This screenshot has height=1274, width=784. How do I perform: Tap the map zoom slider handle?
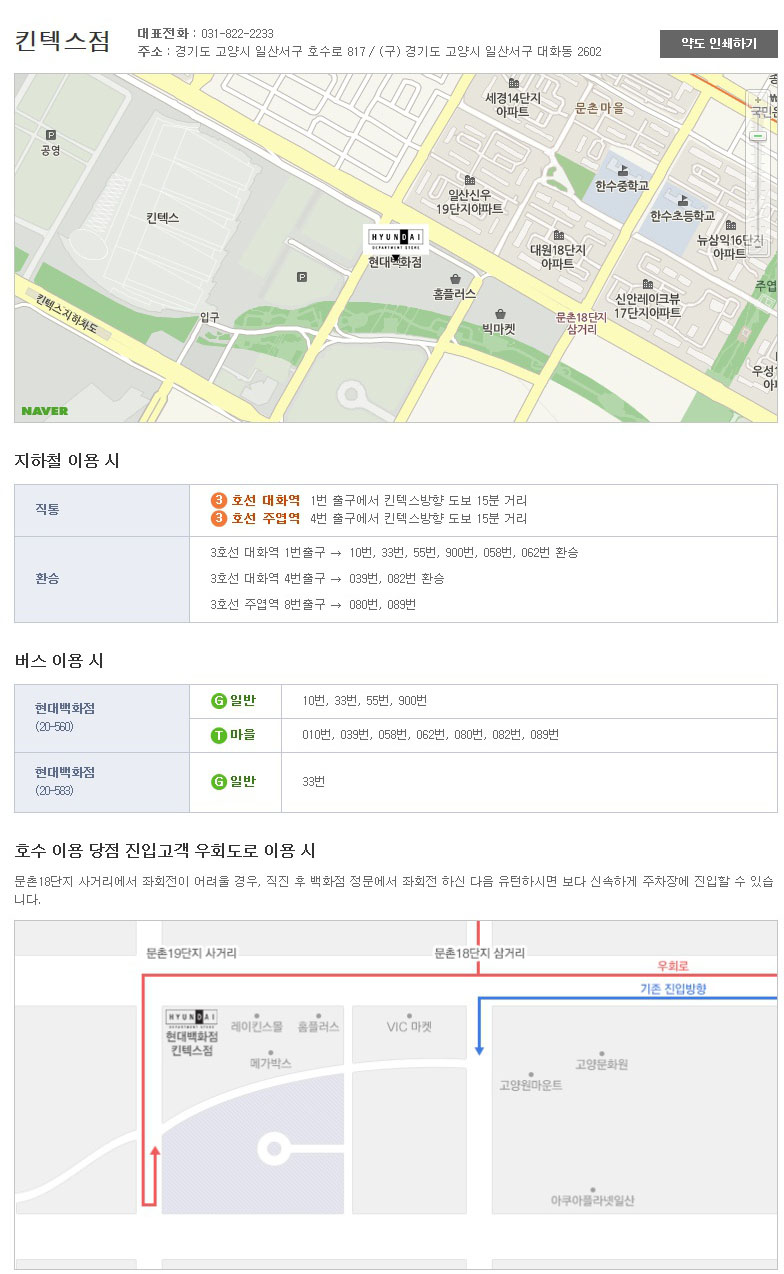click(758, 136)
